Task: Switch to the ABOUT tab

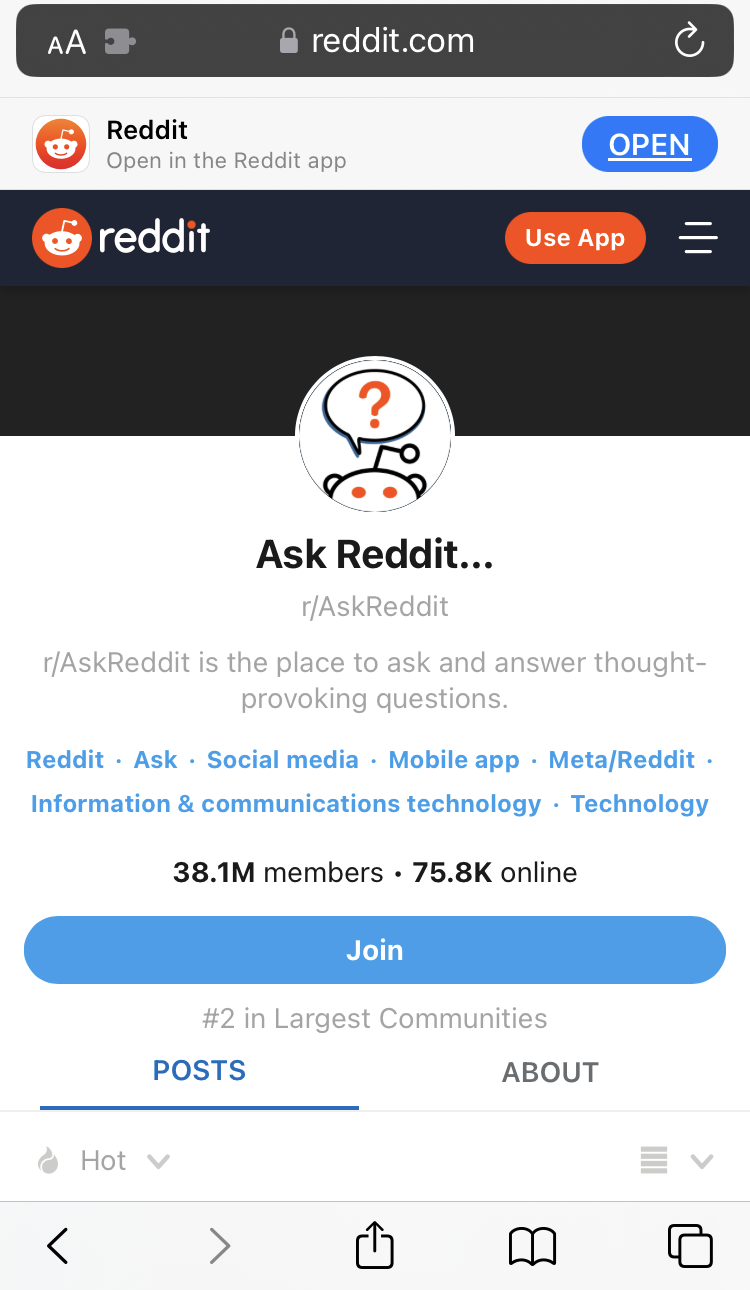Action: click(x=550, y=1073)
